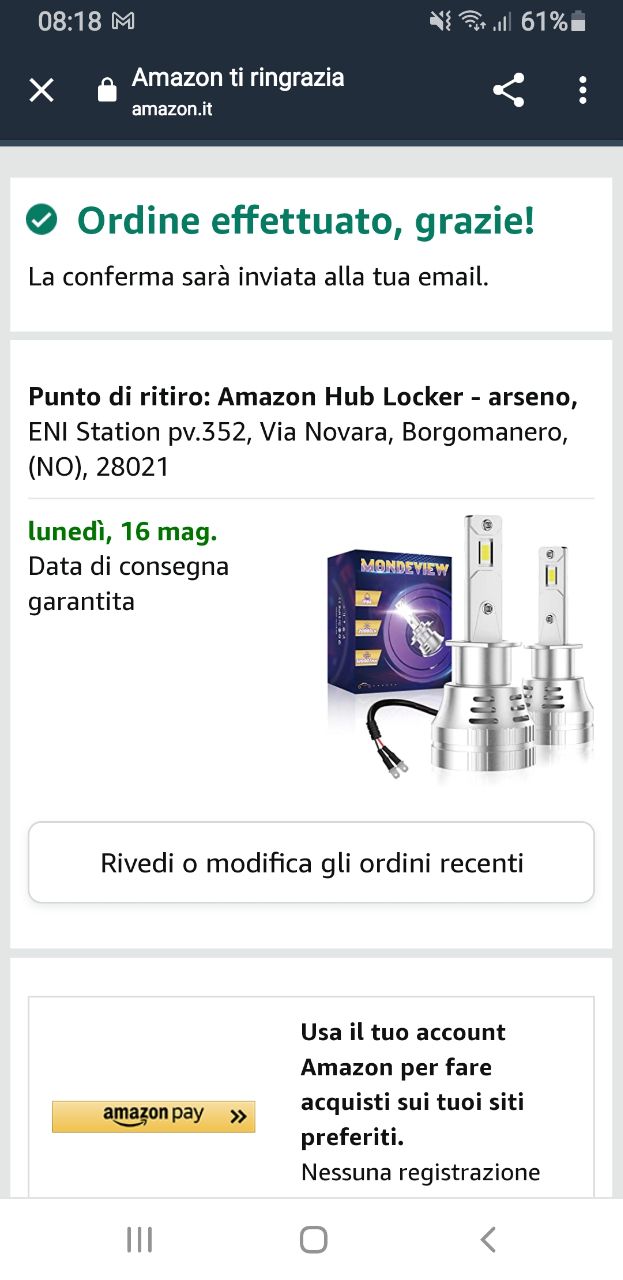Close the Amazon order confirmation tab
The height and width of the screenshot is (1280, 623).
click(x=41, y=91)
